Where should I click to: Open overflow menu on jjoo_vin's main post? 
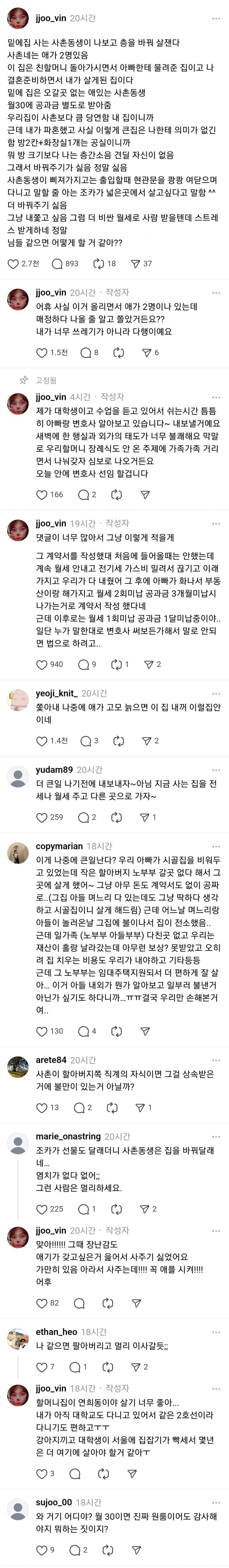[x=215, y=18]
